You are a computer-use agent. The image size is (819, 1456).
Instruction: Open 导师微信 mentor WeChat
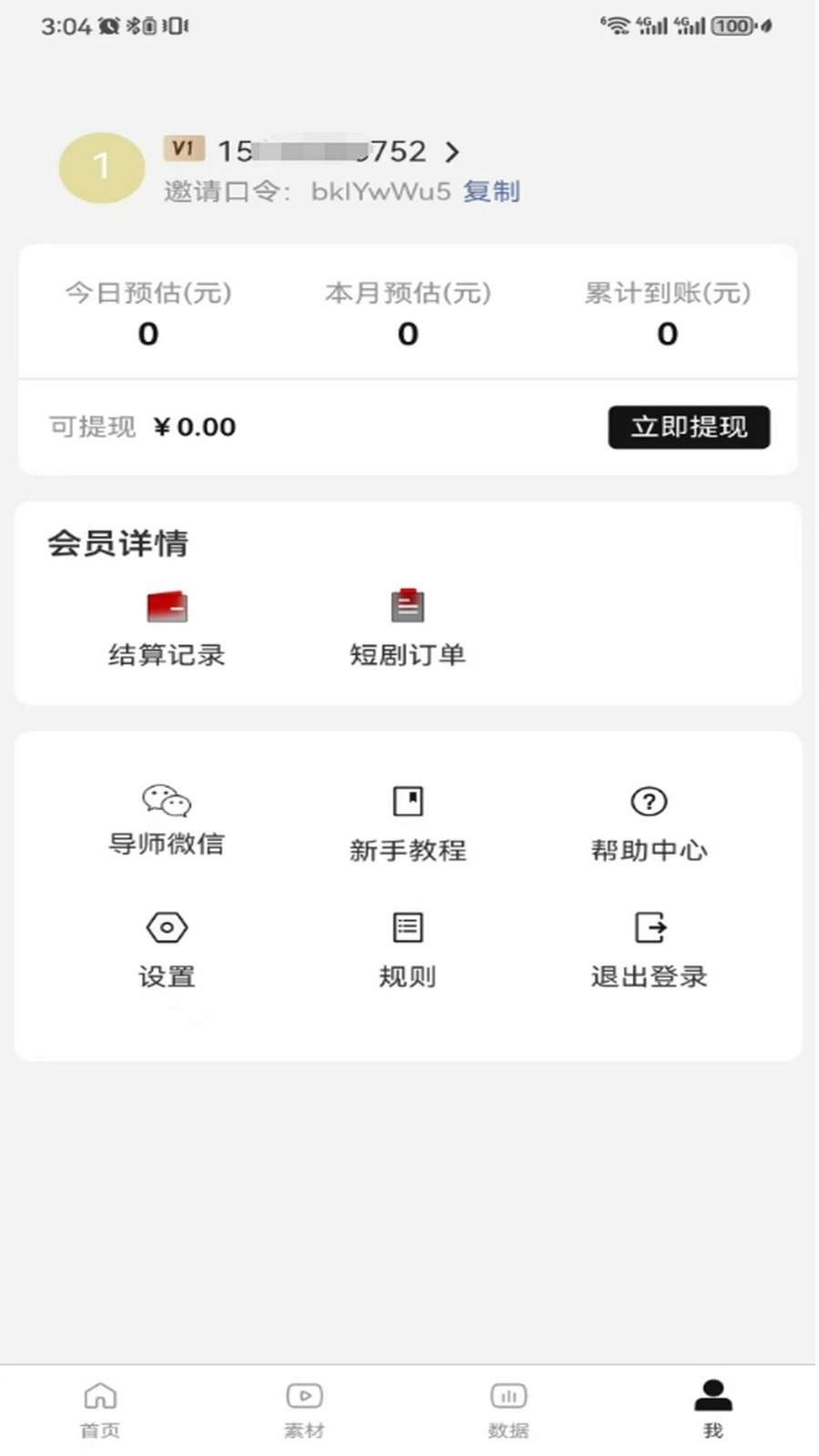pyautogui.click(x=167, y=819)
